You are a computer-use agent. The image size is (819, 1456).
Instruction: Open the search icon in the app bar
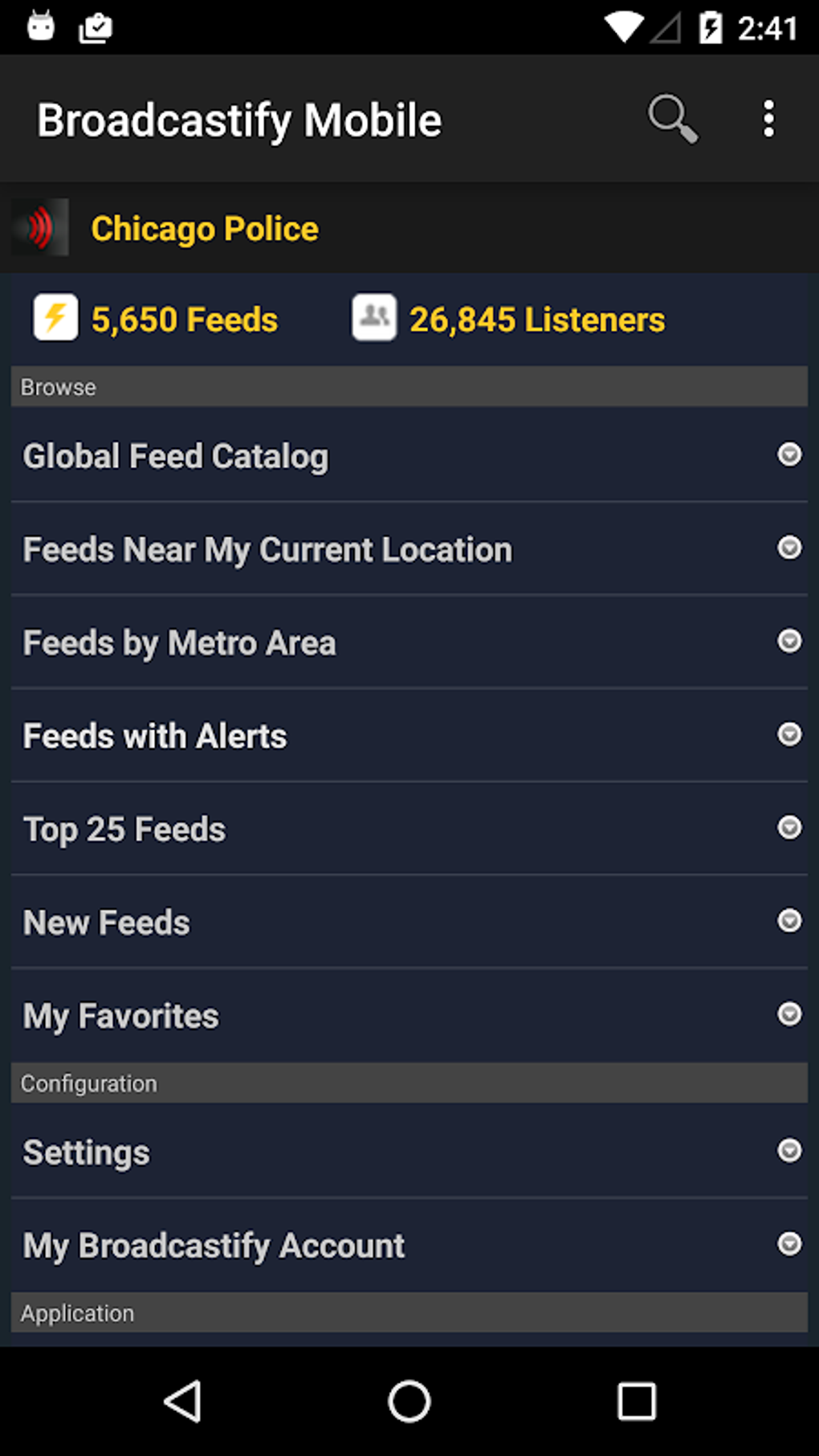click(x=673, y=119)
